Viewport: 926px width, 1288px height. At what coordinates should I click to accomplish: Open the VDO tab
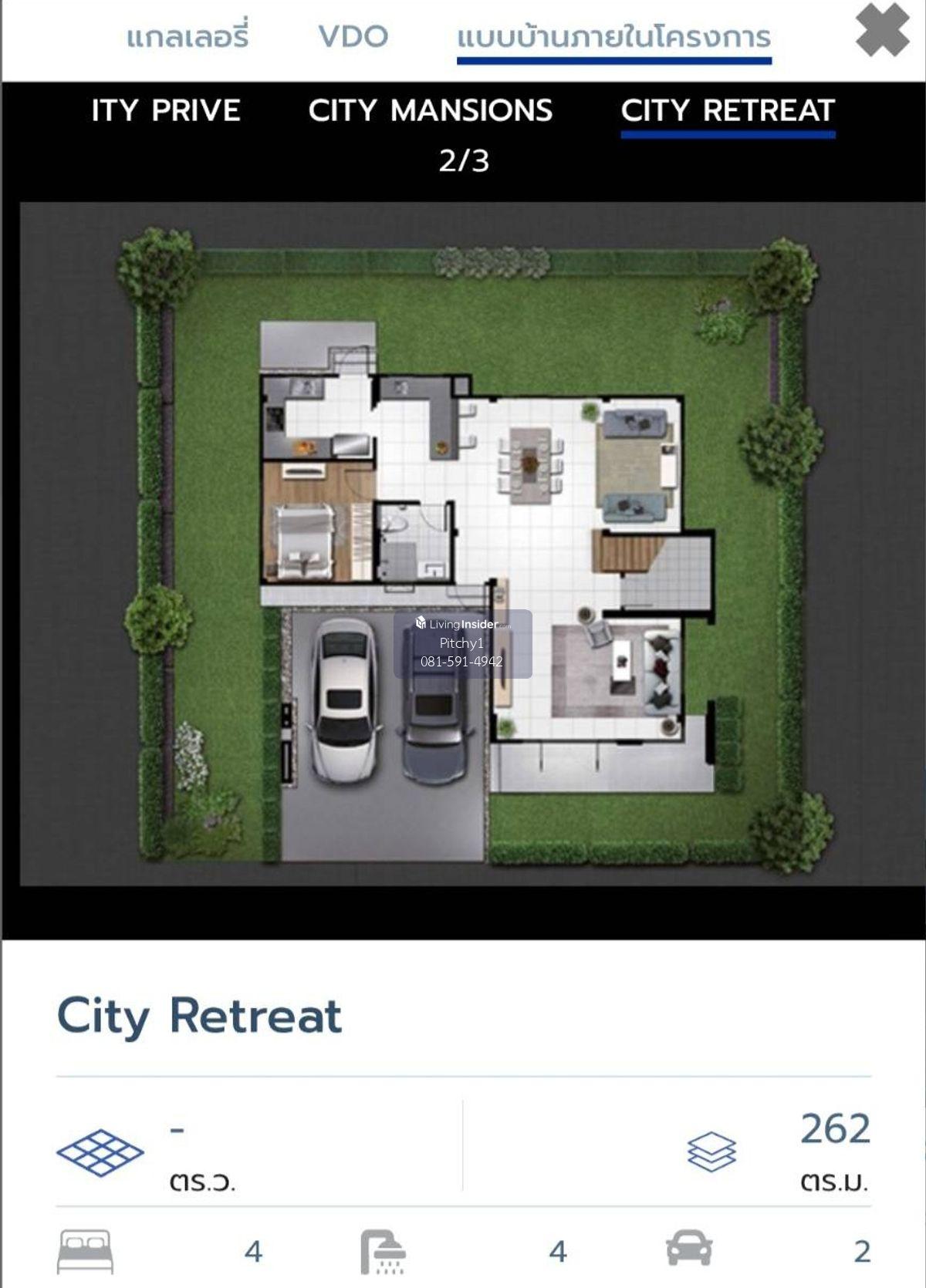[x=353, y=37]
